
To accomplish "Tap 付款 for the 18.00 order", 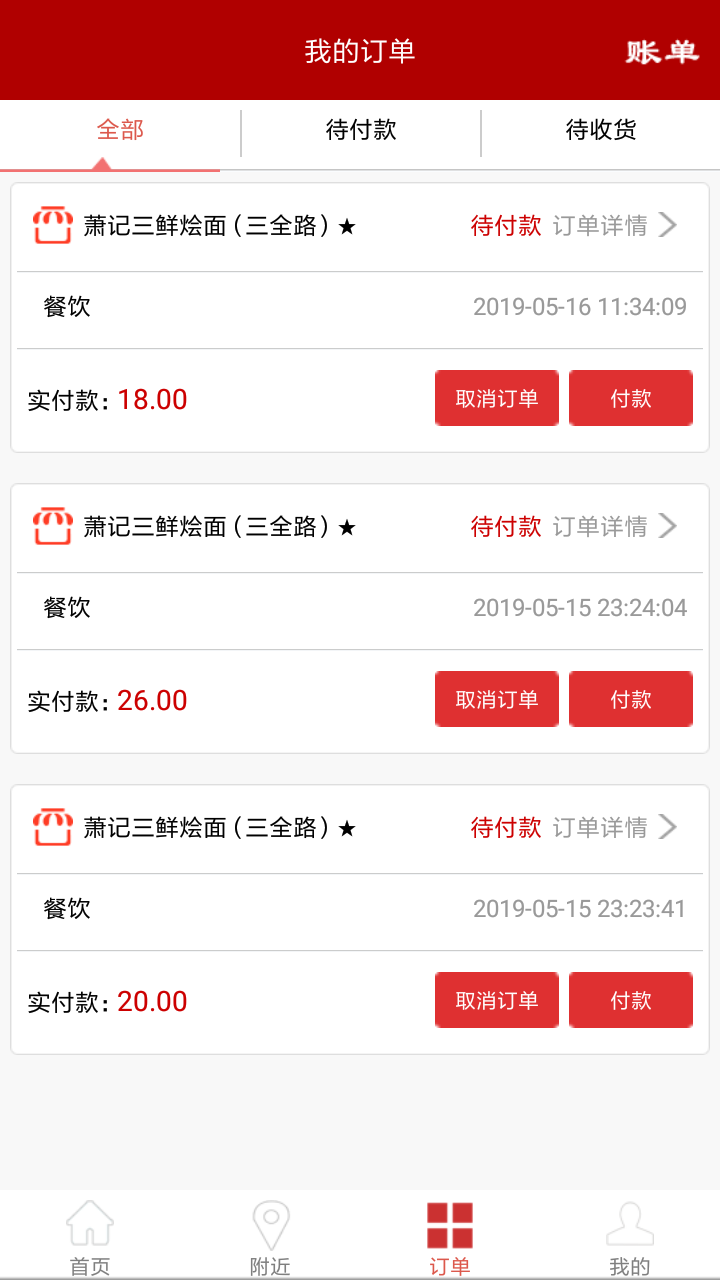I will coord(631,399).
